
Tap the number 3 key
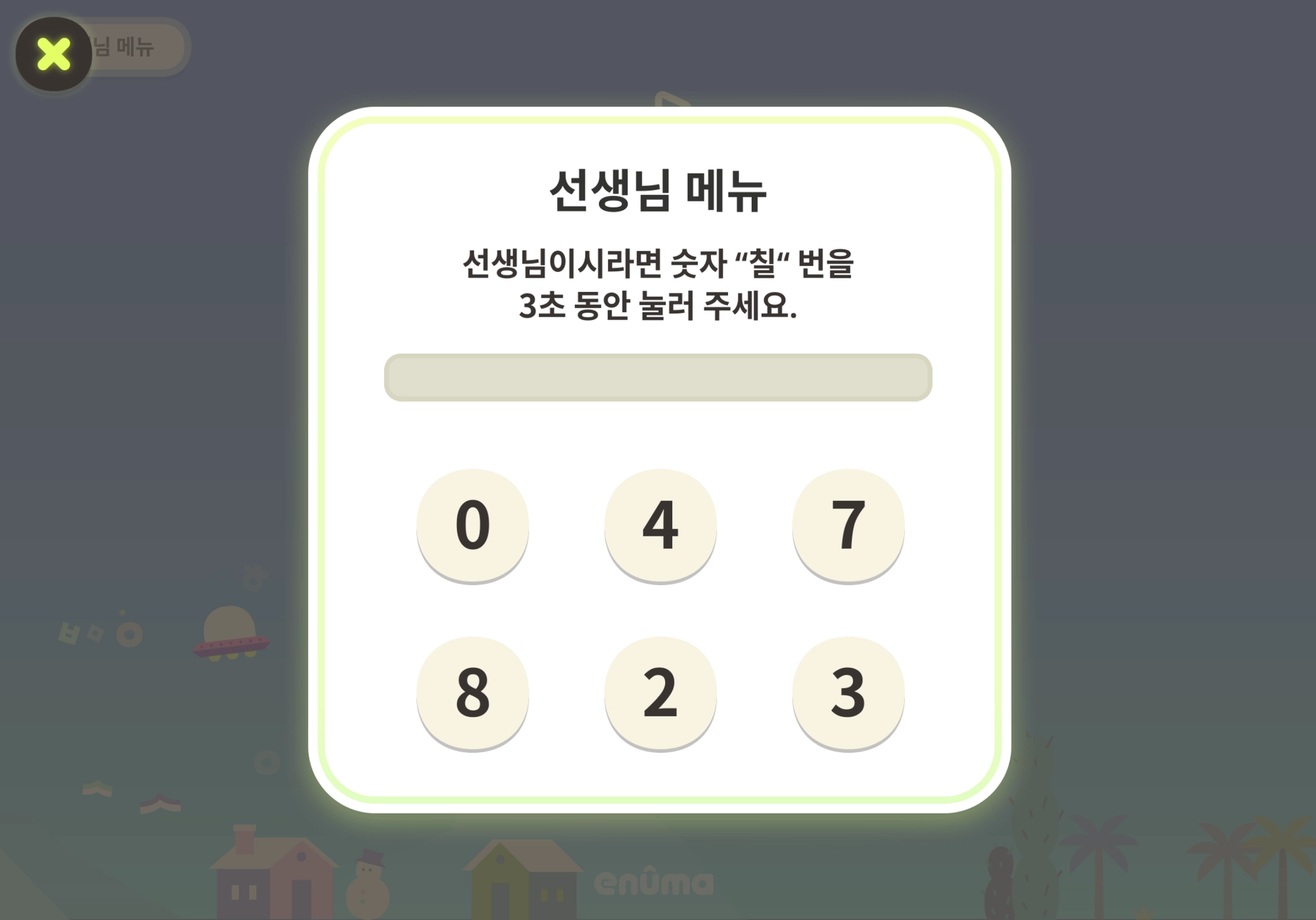coord(848,692)
